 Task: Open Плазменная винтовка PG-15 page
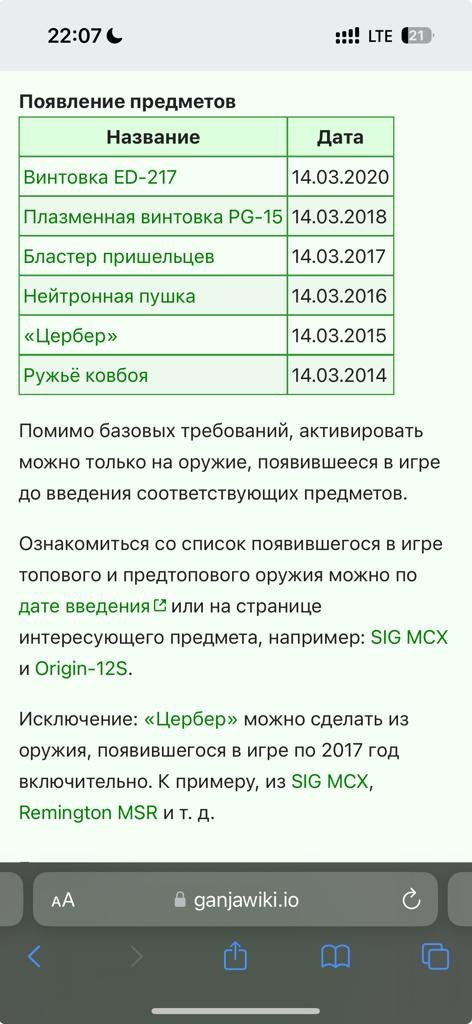pos(153,217)
